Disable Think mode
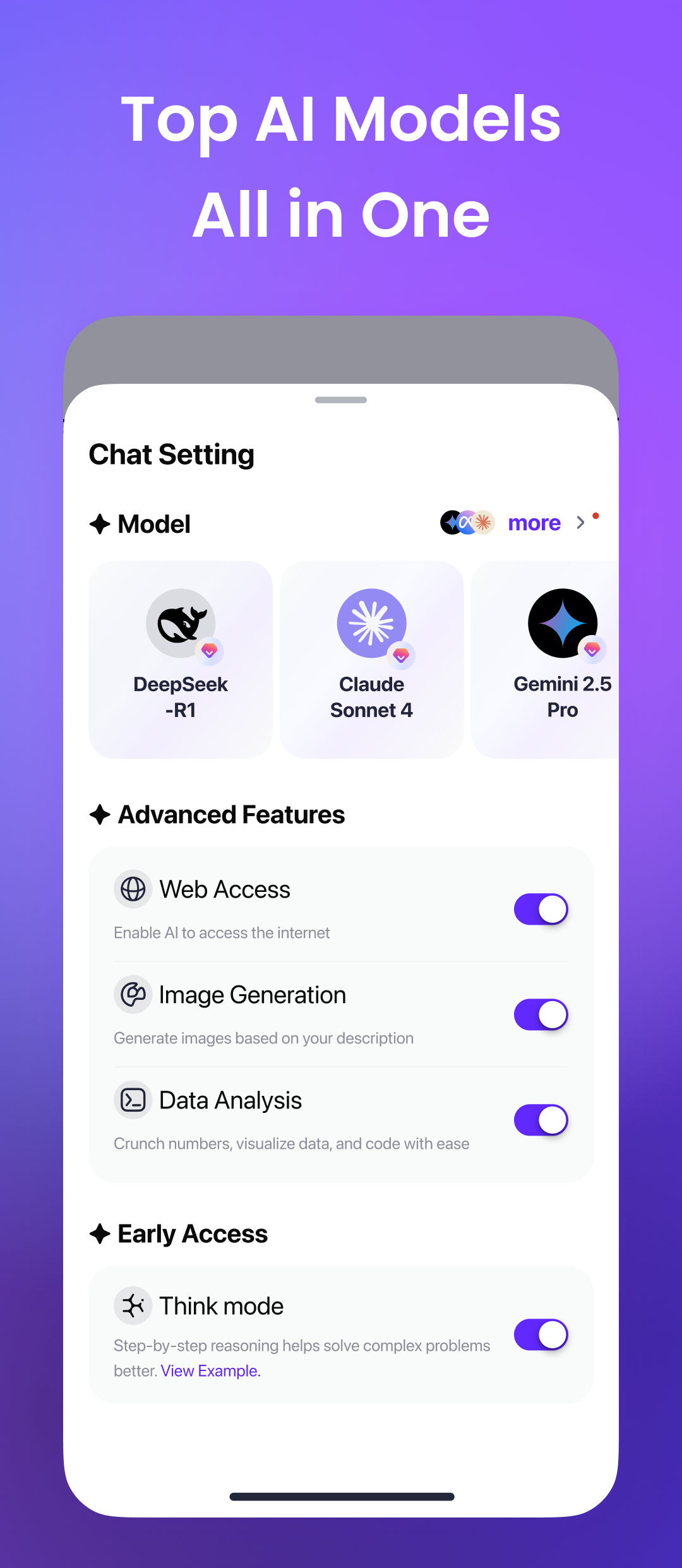The width and height of the screenshot is (682, 1568). coord(541,1334)
